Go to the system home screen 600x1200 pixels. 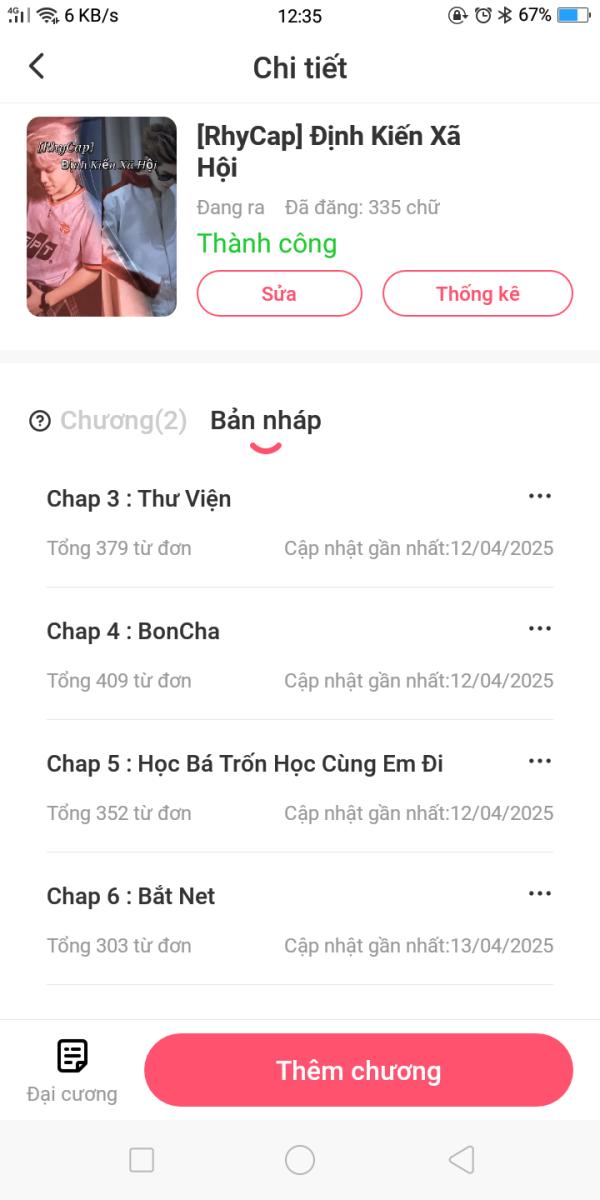(x=300, y=1160)
